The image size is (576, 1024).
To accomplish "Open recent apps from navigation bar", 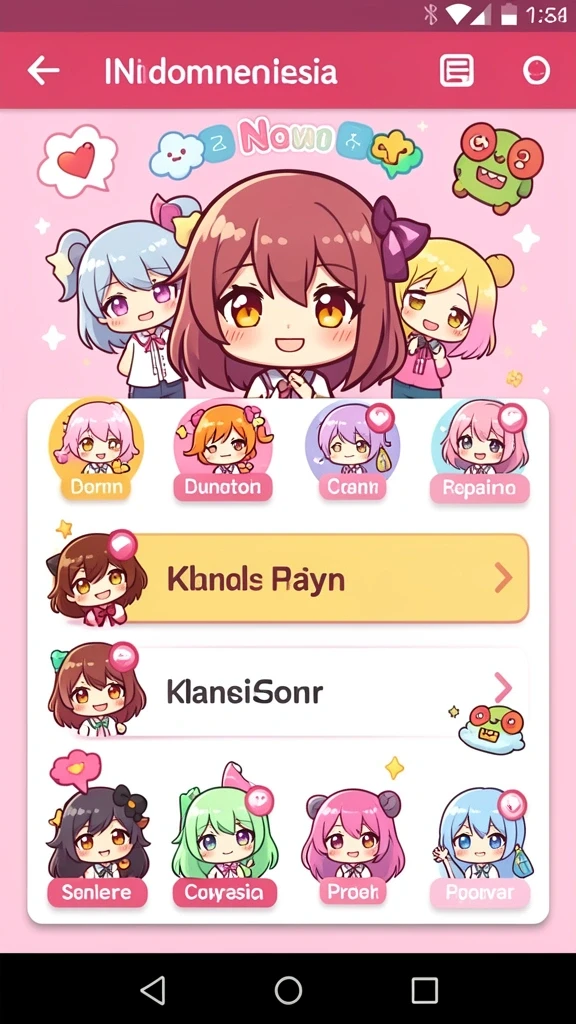I will 424,991.
